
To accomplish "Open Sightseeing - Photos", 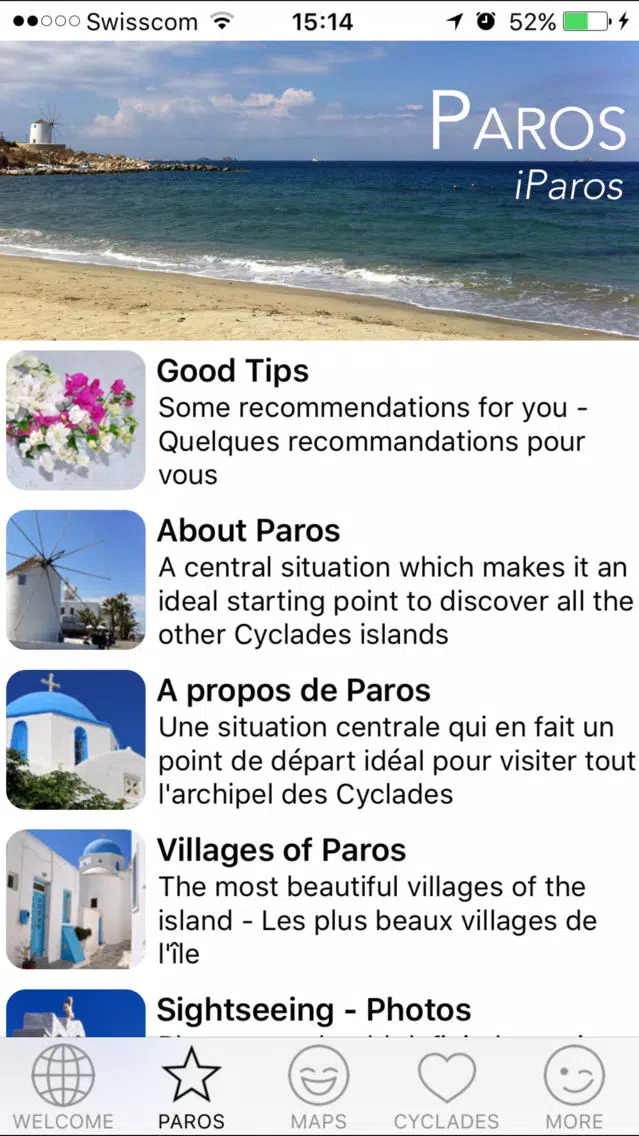I will tap(320, 1012).
